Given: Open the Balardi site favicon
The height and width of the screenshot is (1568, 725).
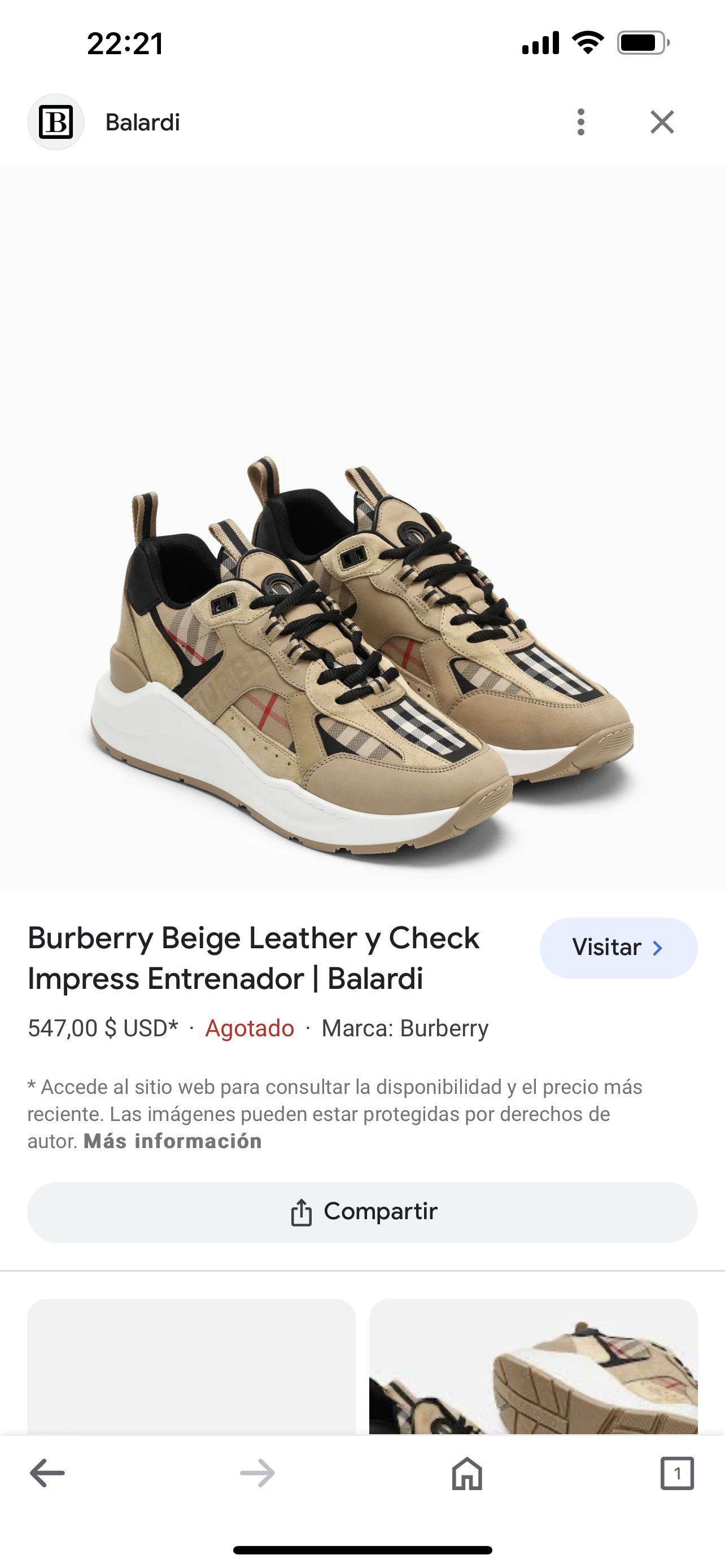Looking at the screenshot, I should click(x=56, y=121).
